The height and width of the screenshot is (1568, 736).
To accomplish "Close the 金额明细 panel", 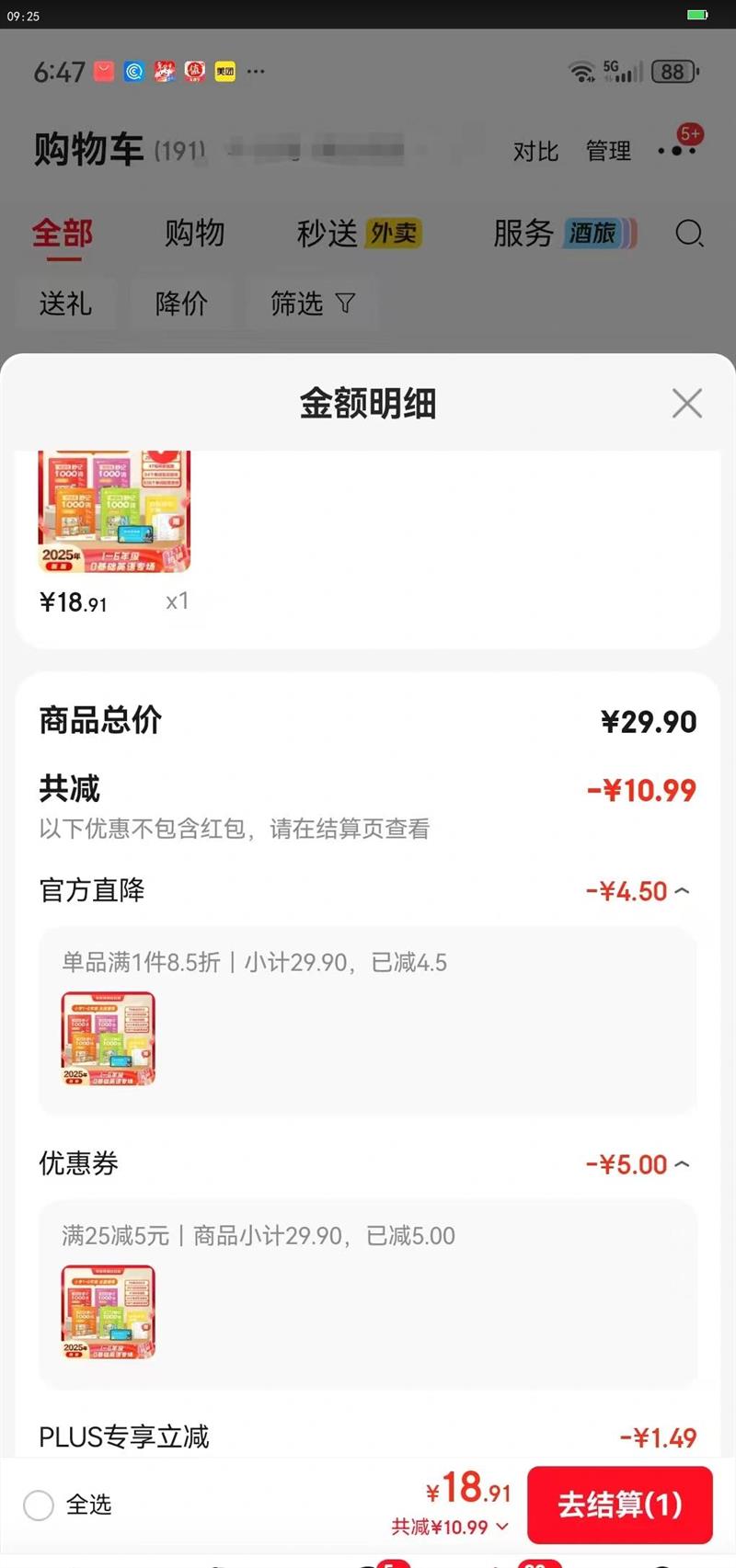I will (x=686, y=403).
